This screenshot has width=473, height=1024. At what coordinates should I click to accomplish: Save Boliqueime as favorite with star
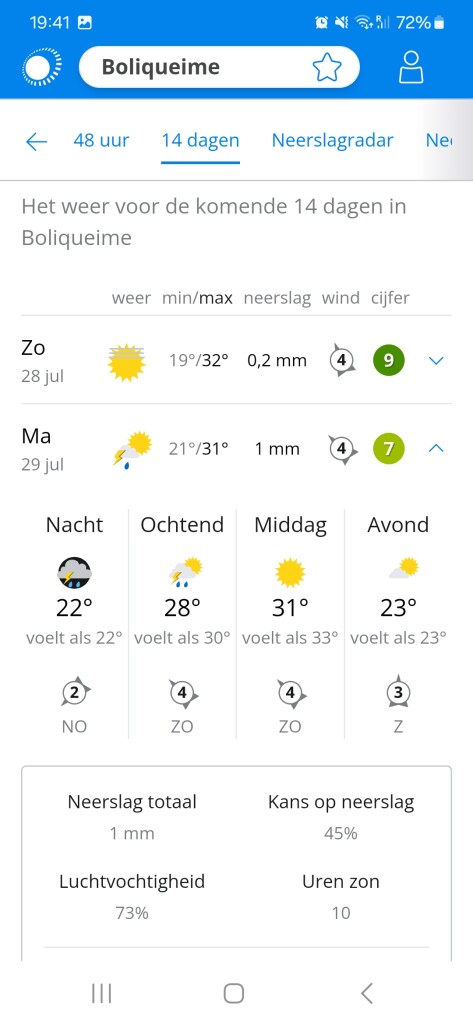[327, 67]
